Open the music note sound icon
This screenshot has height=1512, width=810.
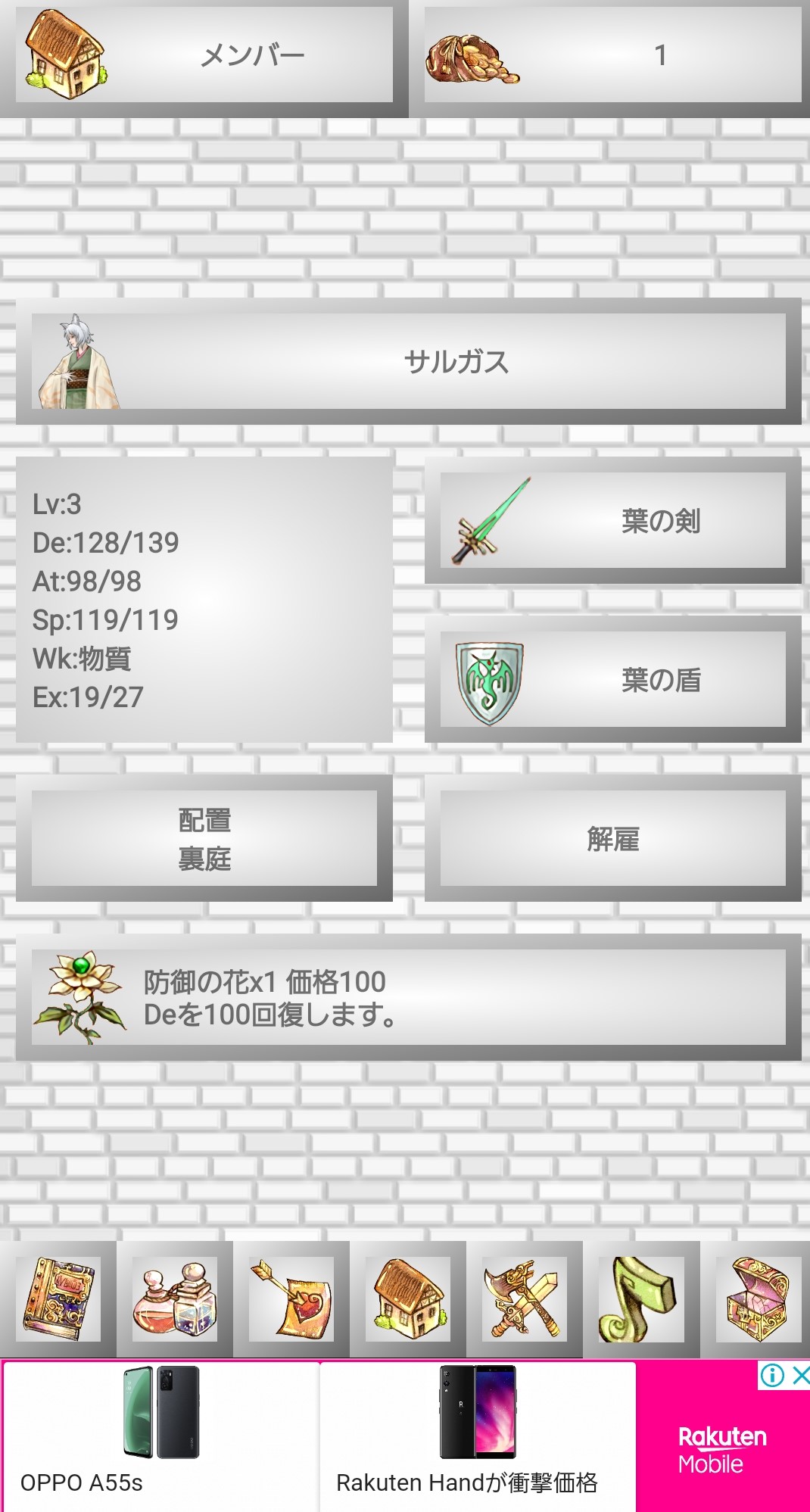pos(641,1299)
